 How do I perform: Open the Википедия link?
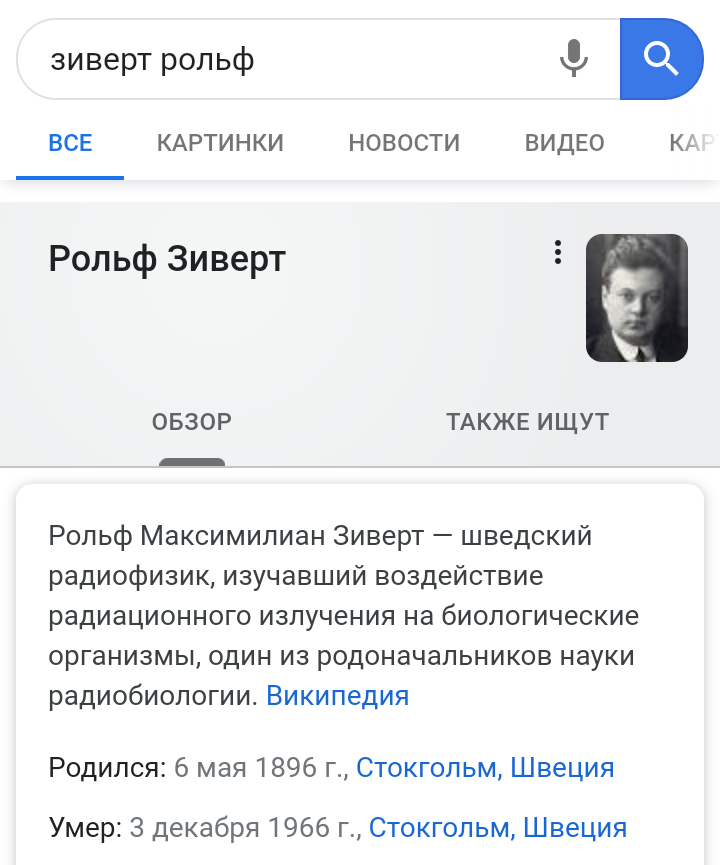337,695
